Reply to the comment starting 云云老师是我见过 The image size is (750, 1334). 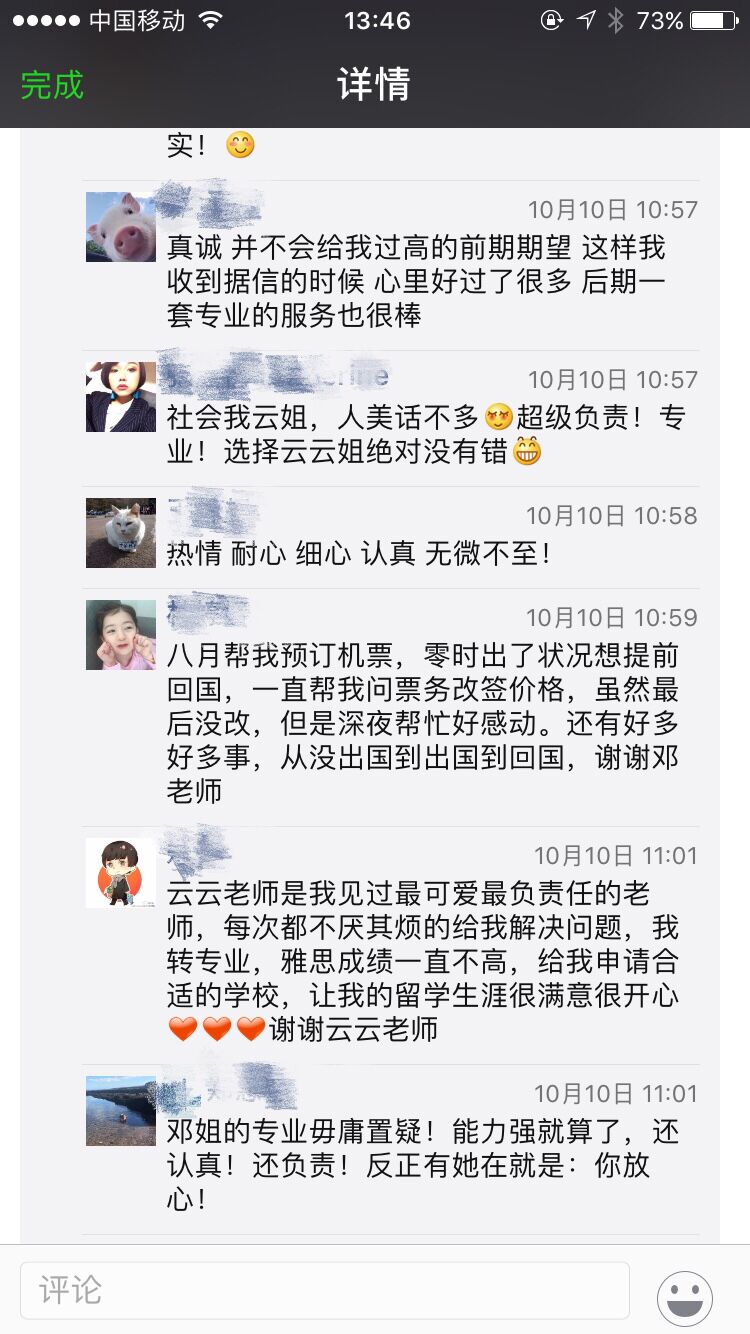[422, 960]
